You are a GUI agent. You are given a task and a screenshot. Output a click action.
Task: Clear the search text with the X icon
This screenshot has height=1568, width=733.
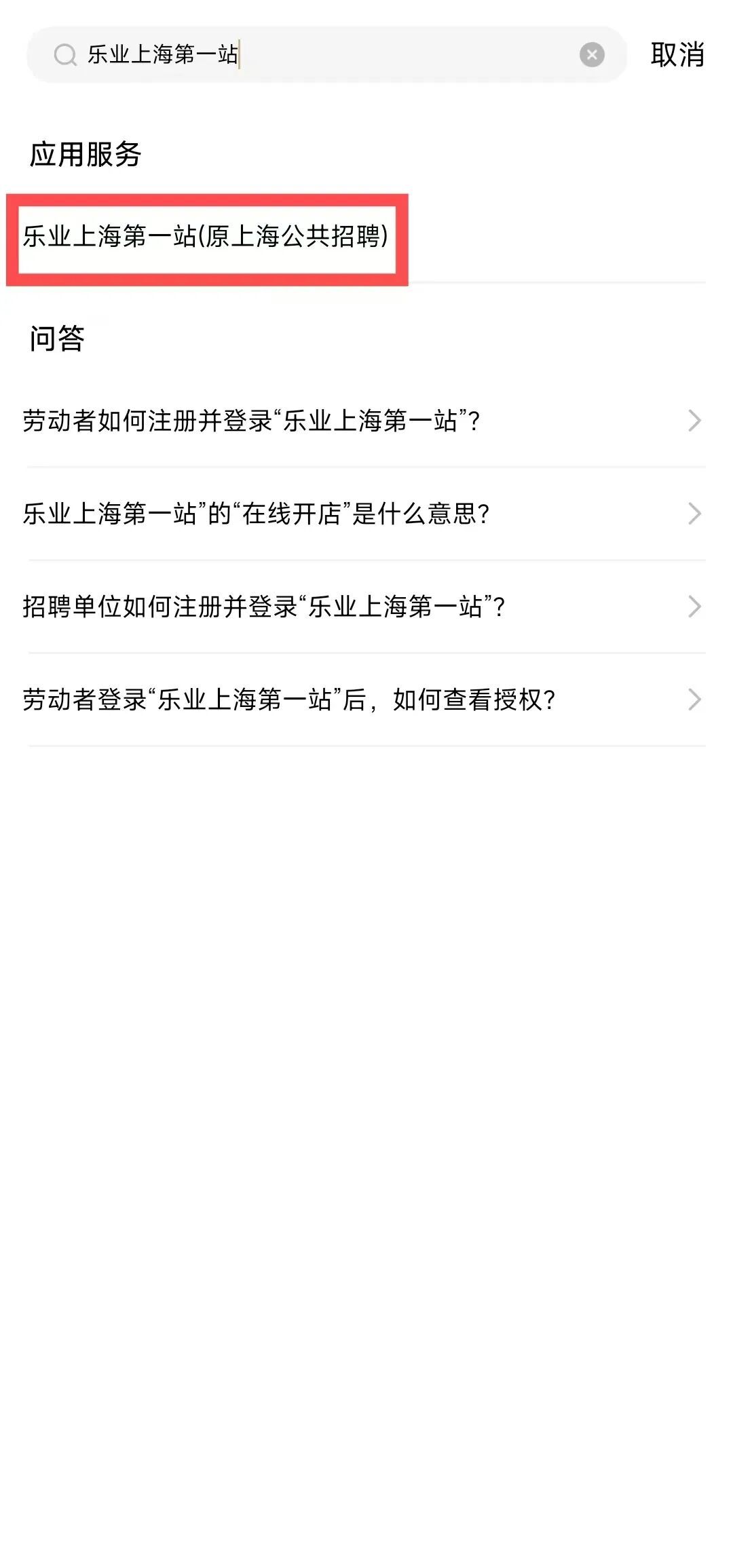(x=592, y=54)
